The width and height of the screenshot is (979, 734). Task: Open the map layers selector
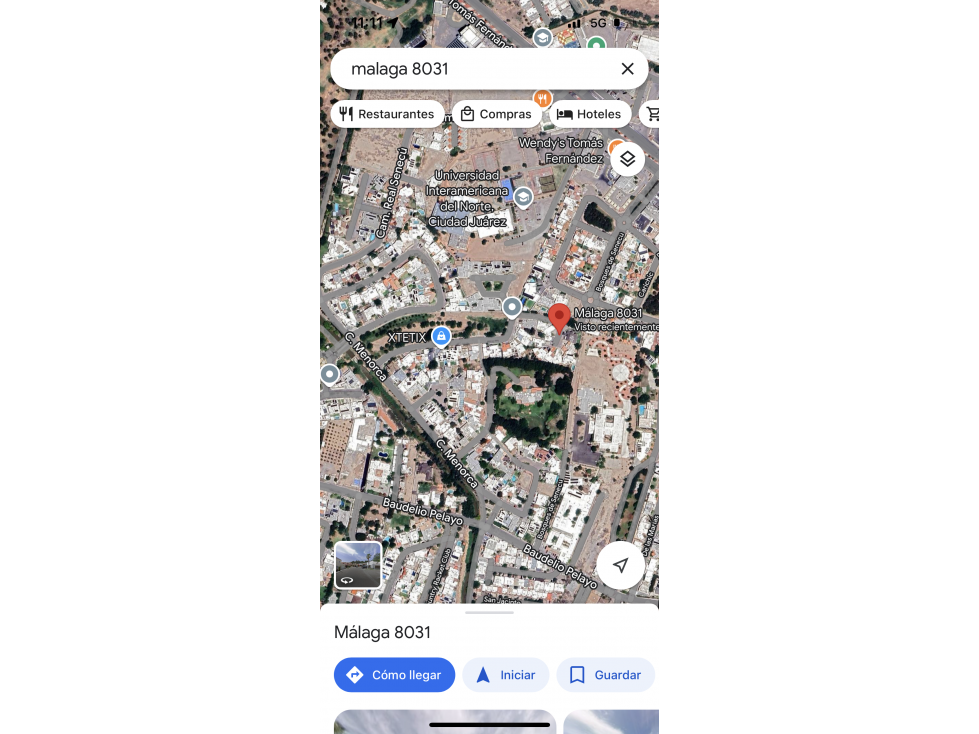(x=627, y=159)
